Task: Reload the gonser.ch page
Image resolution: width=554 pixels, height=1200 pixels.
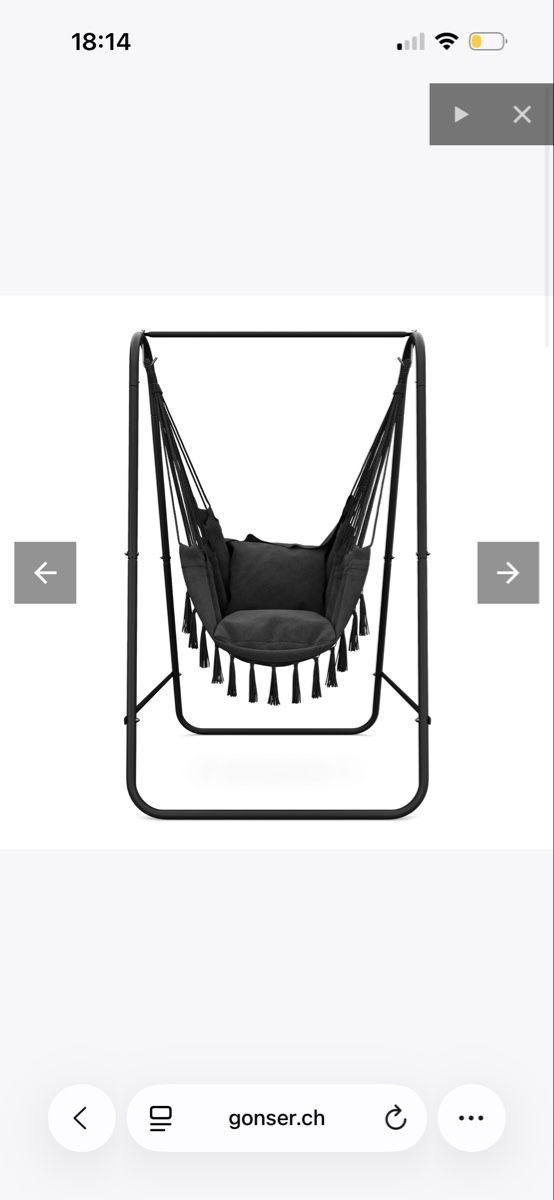Action: click(396, 1118)
